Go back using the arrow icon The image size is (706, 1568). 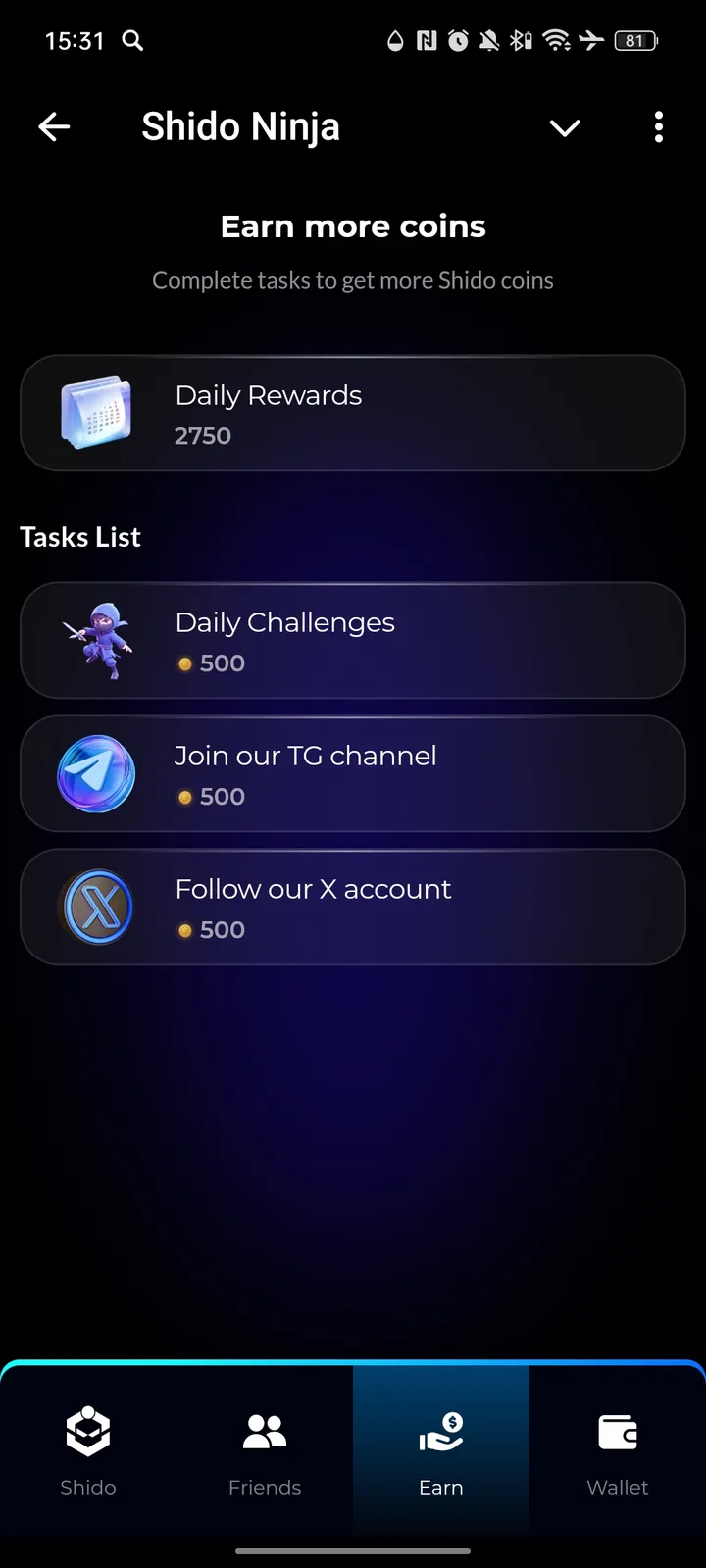54,126
